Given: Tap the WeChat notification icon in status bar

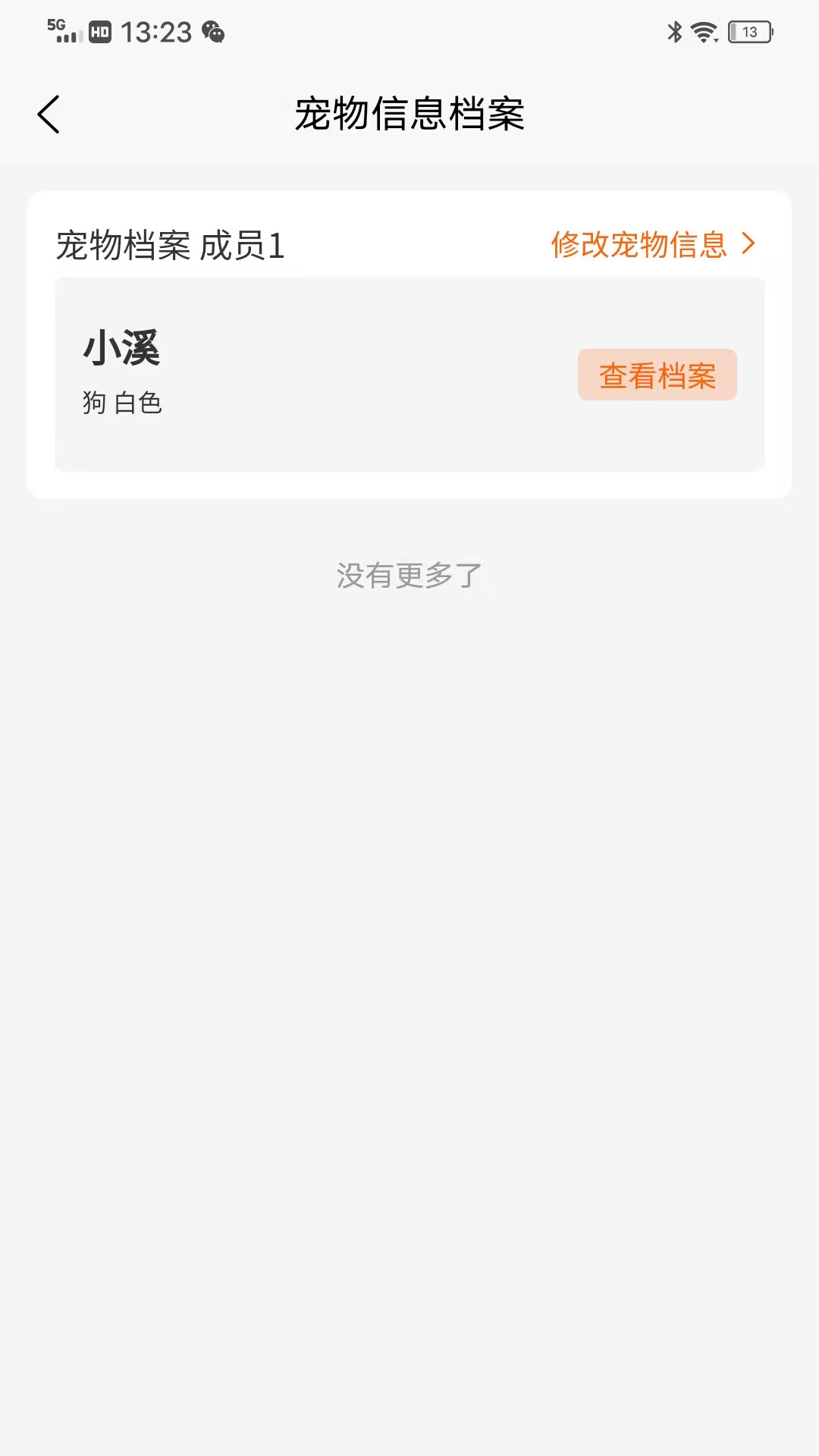Looking at the screenshot, I should tap(212, 34).
